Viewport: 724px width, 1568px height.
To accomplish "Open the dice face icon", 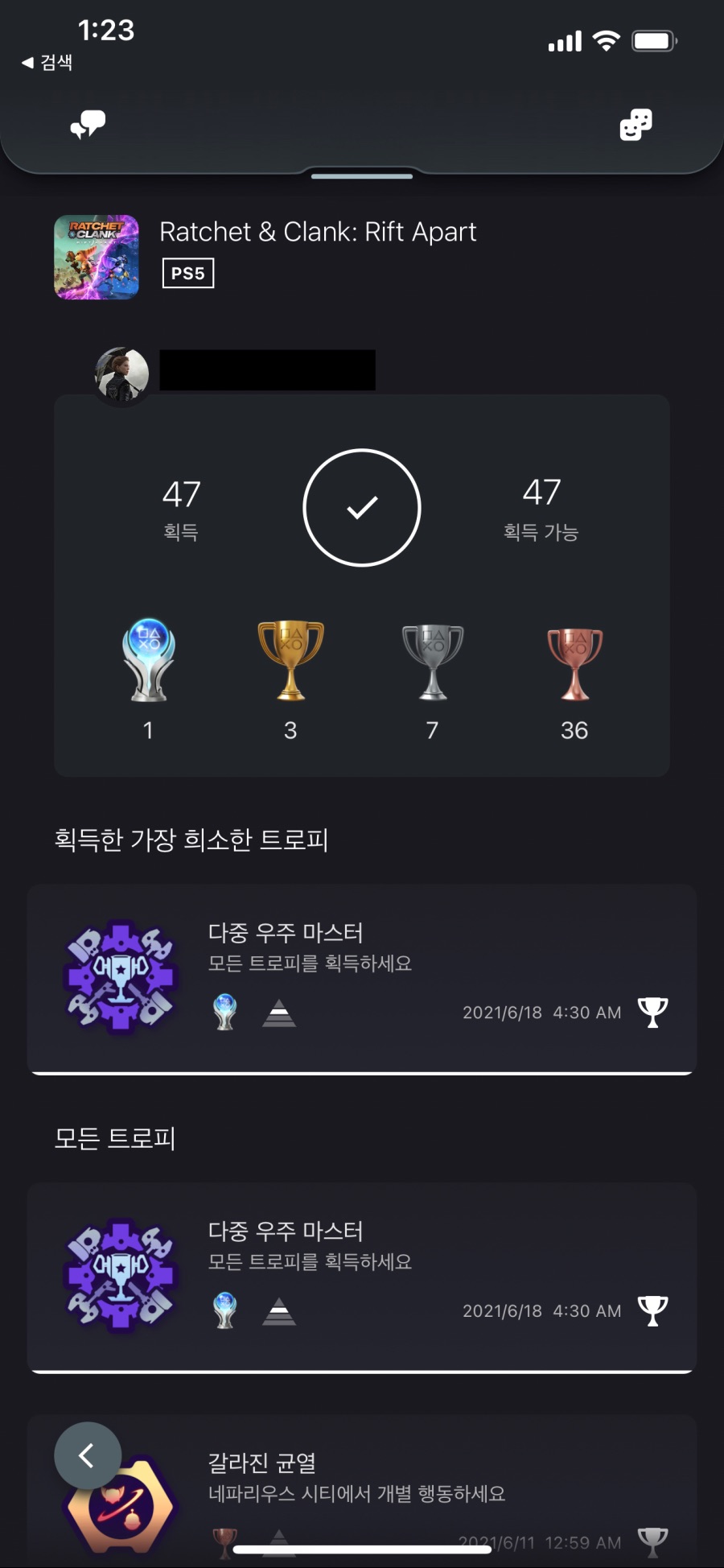I will 636,125.
